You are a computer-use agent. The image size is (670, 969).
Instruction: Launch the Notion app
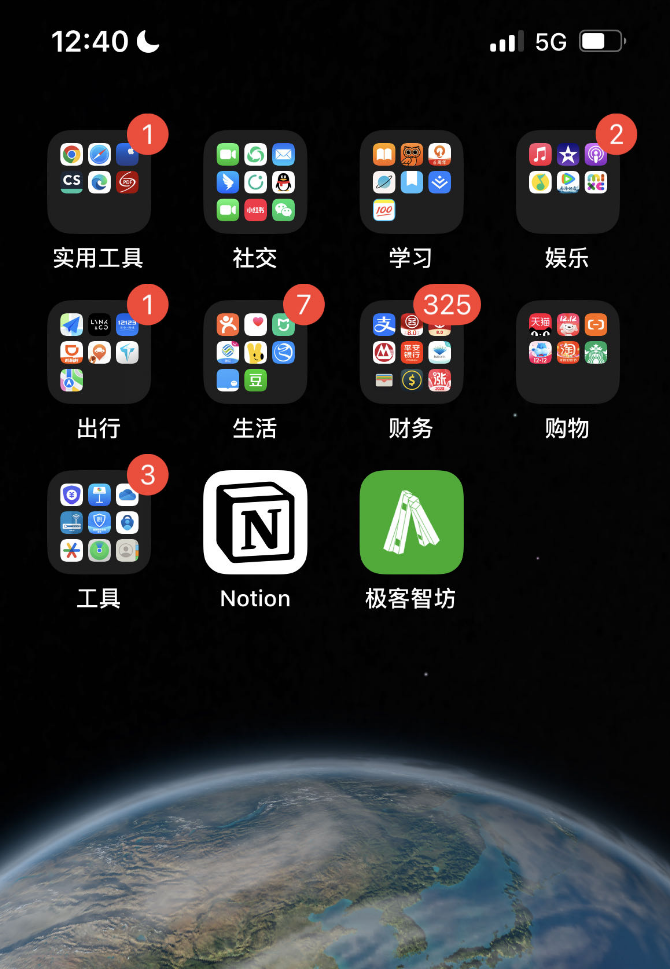click(x=255, y=522)
